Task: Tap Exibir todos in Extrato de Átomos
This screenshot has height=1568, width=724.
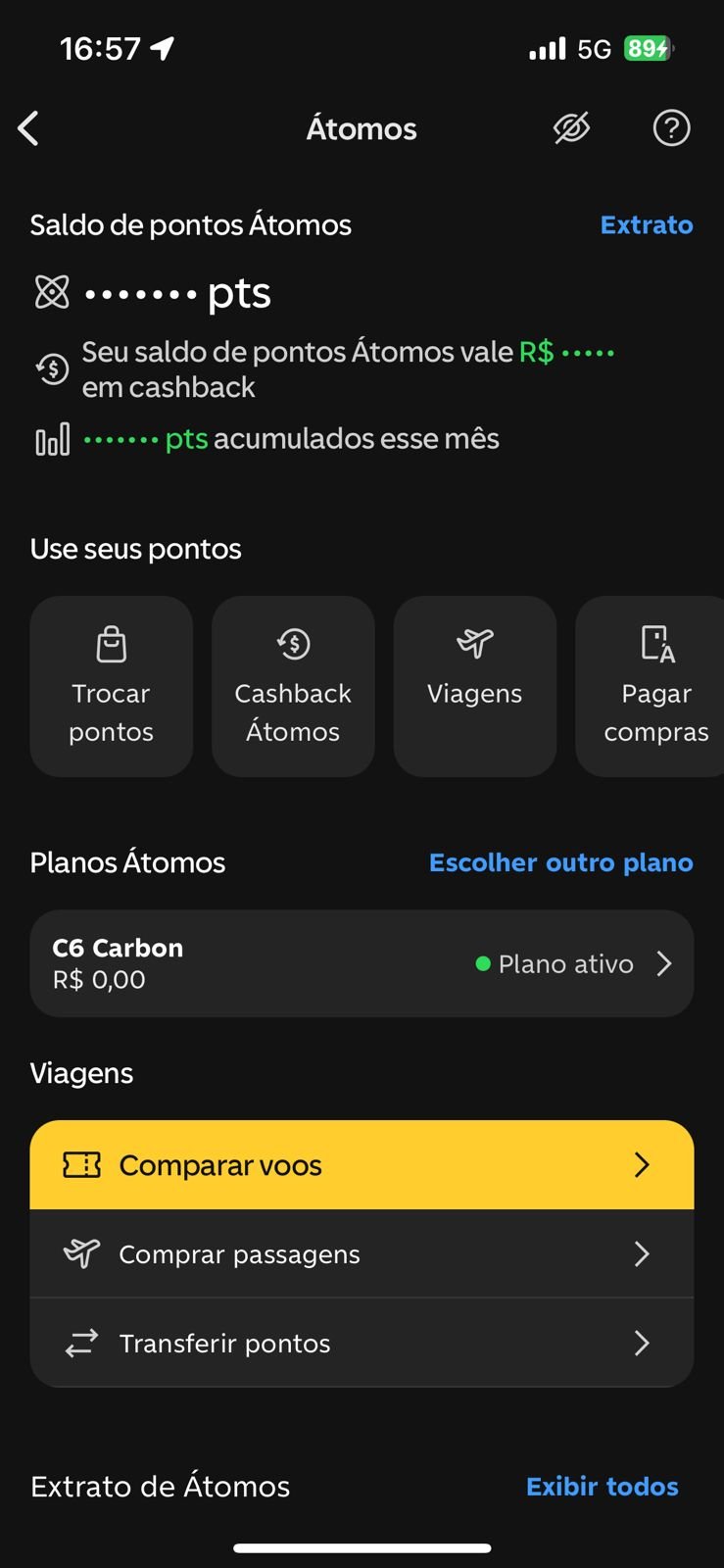Action: [x=603, y=1487]
